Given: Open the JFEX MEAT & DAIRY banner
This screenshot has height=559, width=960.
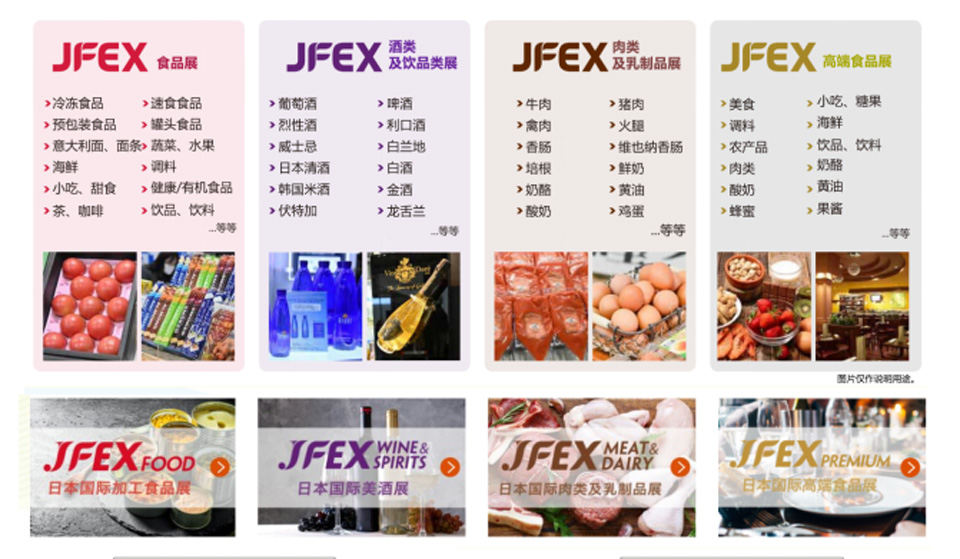Looking at the screenshot, I should [x=591, y=467].
